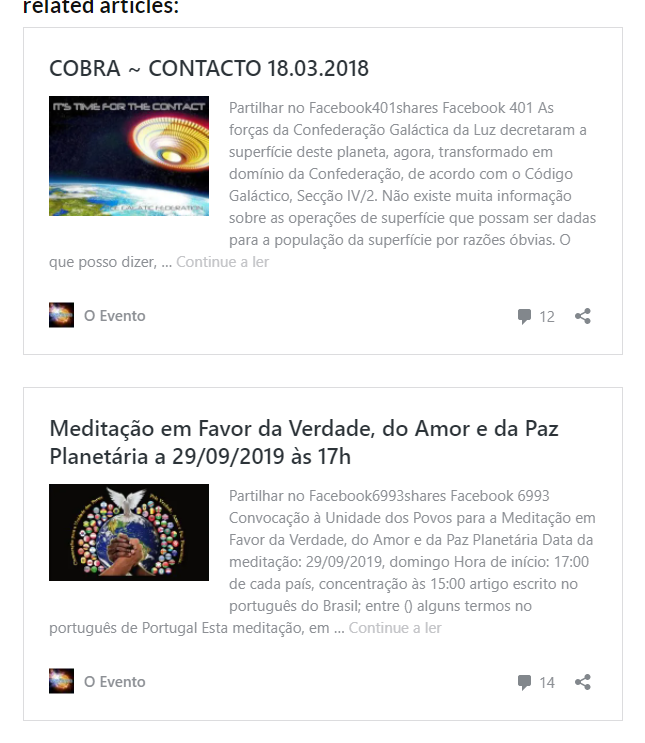Share the Meditação em Favor da Verdade article
This screenshot has height=743, width=645.
point(583,682)
